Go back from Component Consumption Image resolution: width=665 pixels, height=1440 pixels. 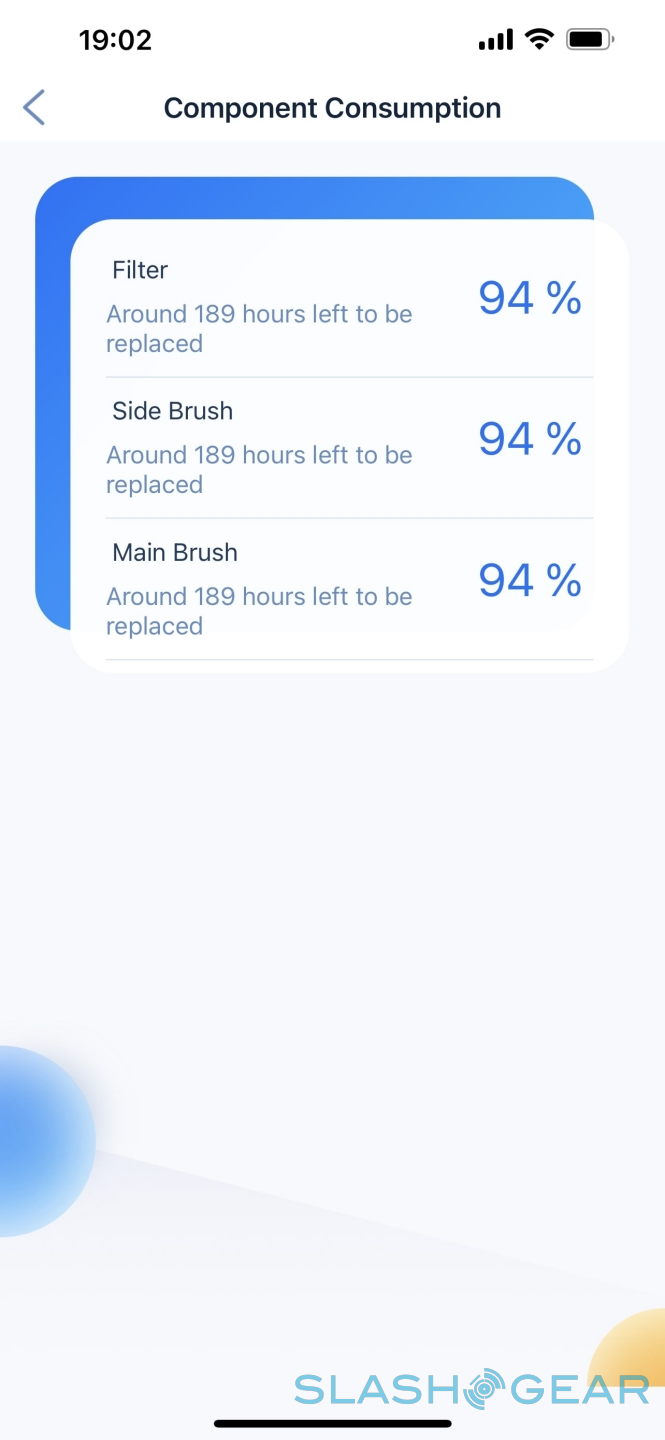pyautogui.click(x=35, y=108)
